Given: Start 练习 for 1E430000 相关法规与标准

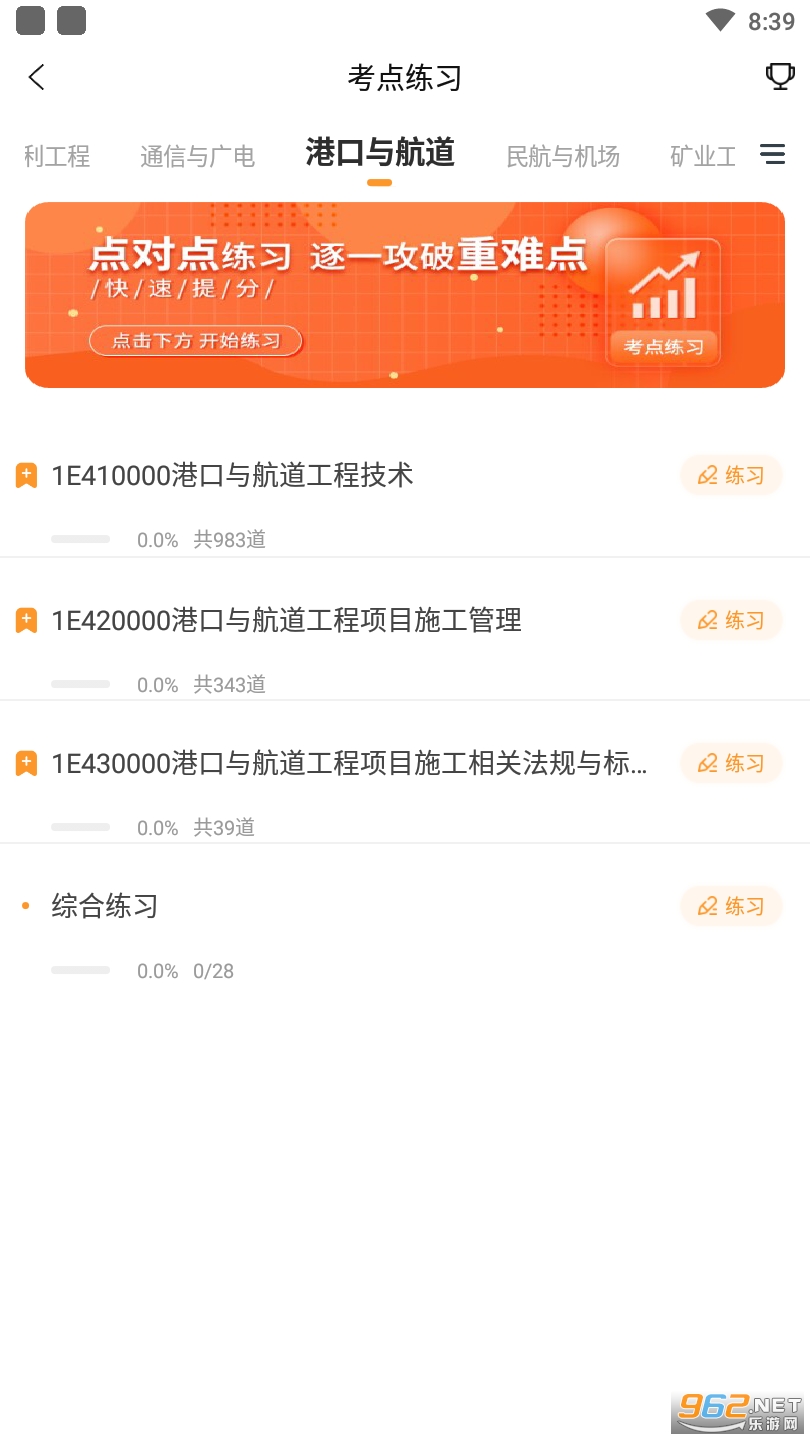Looking at the screenshot, I should click(731, 763).
